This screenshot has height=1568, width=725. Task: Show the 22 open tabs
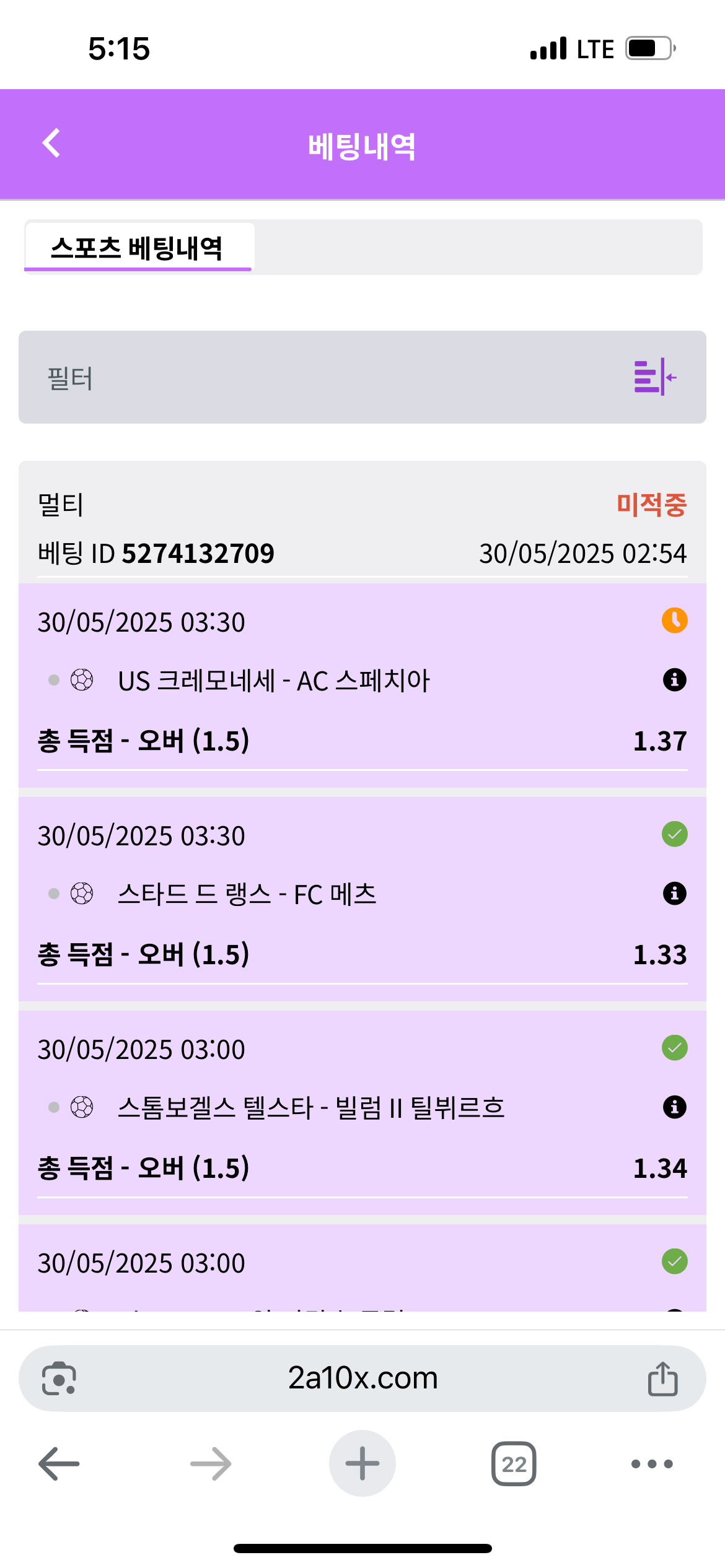coord(514,1464)
